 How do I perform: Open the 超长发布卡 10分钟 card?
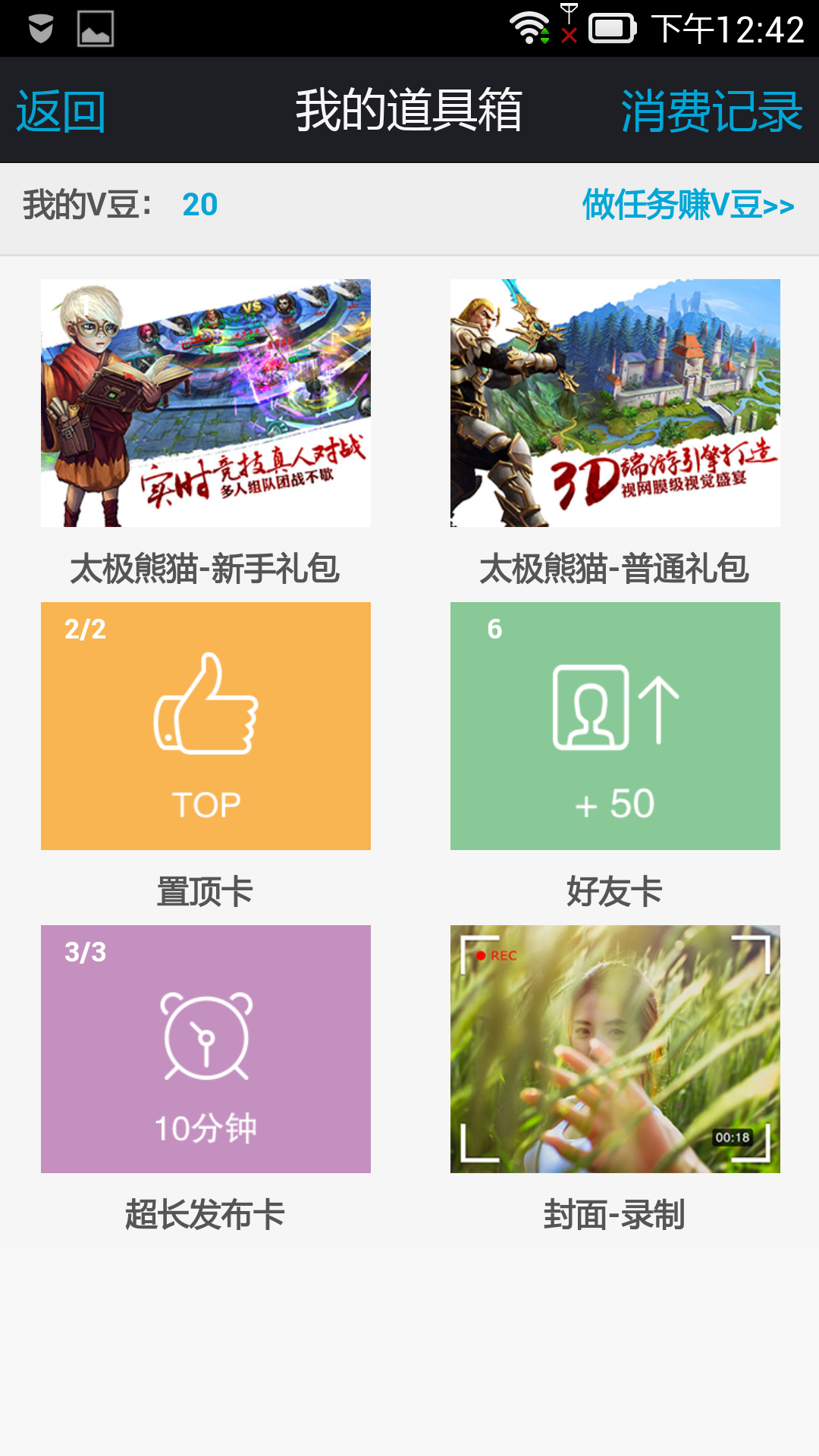point(206,1049)
